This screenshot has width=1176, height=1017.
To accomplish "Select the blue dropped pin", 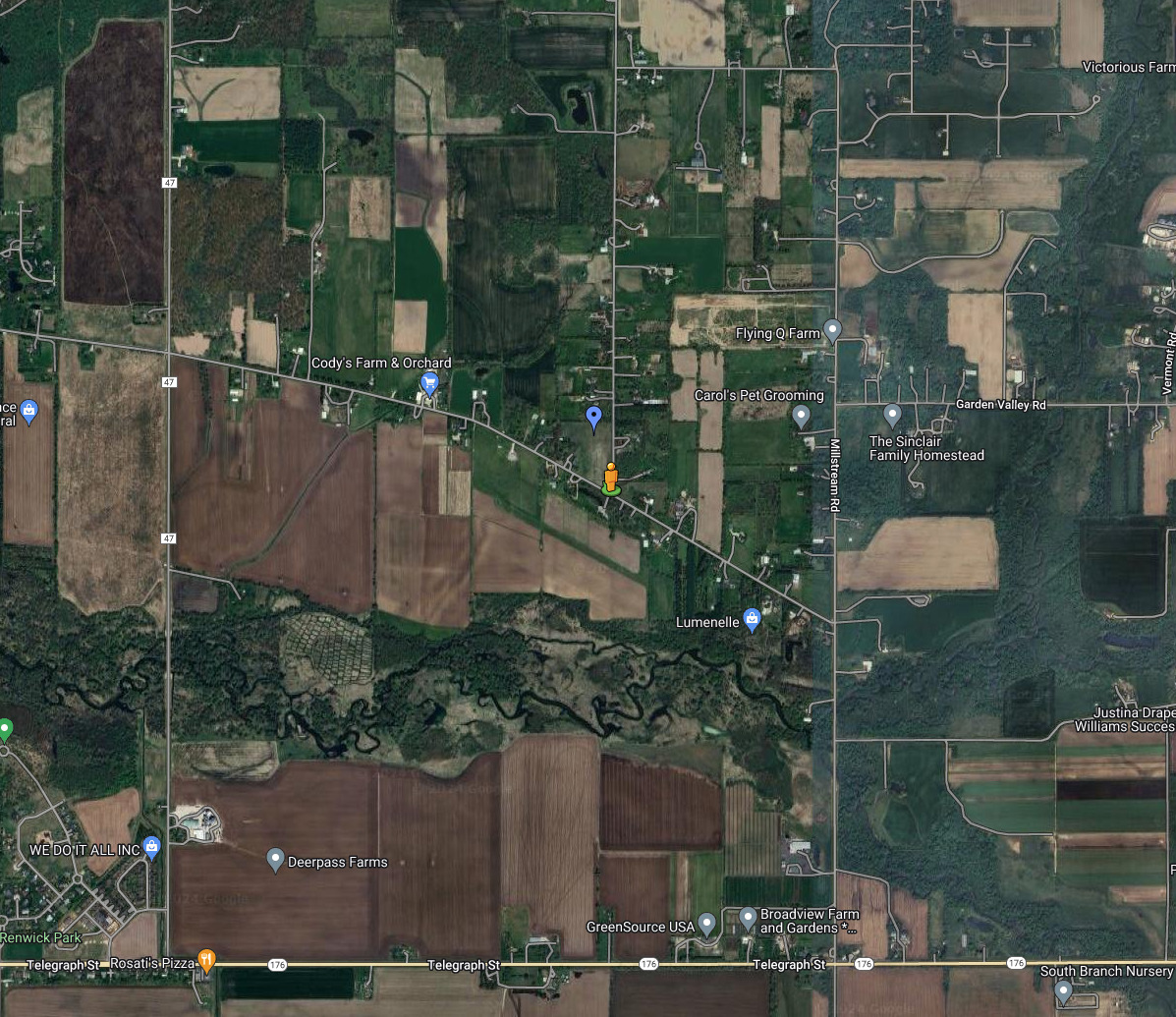I will pos(593,418).
